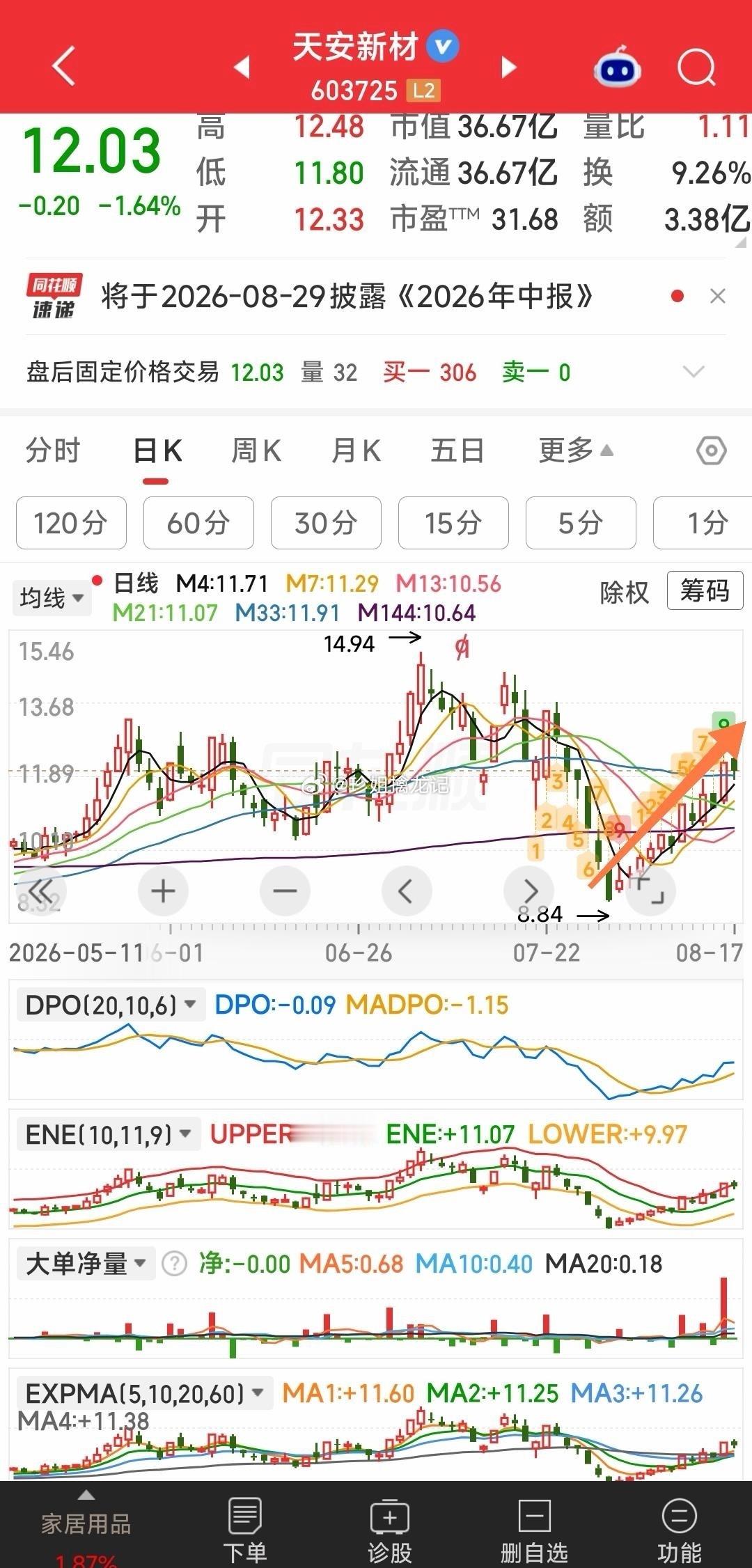The height and width of the screenshot is (1568, 752).
Task: Open the search magnifier icon
Action: pos(696,68)
